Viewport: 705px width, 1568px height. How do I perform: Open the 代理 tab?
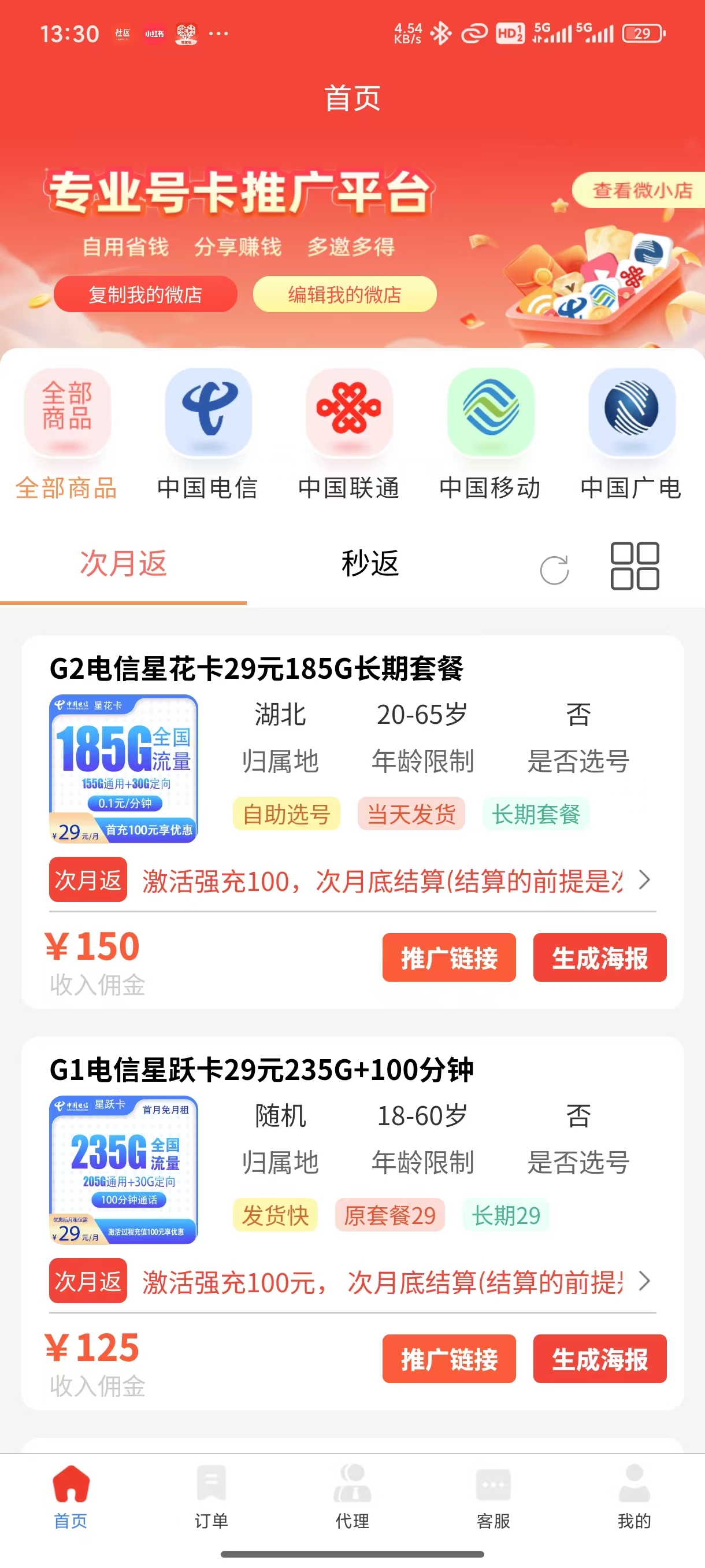pos(352,1497)
